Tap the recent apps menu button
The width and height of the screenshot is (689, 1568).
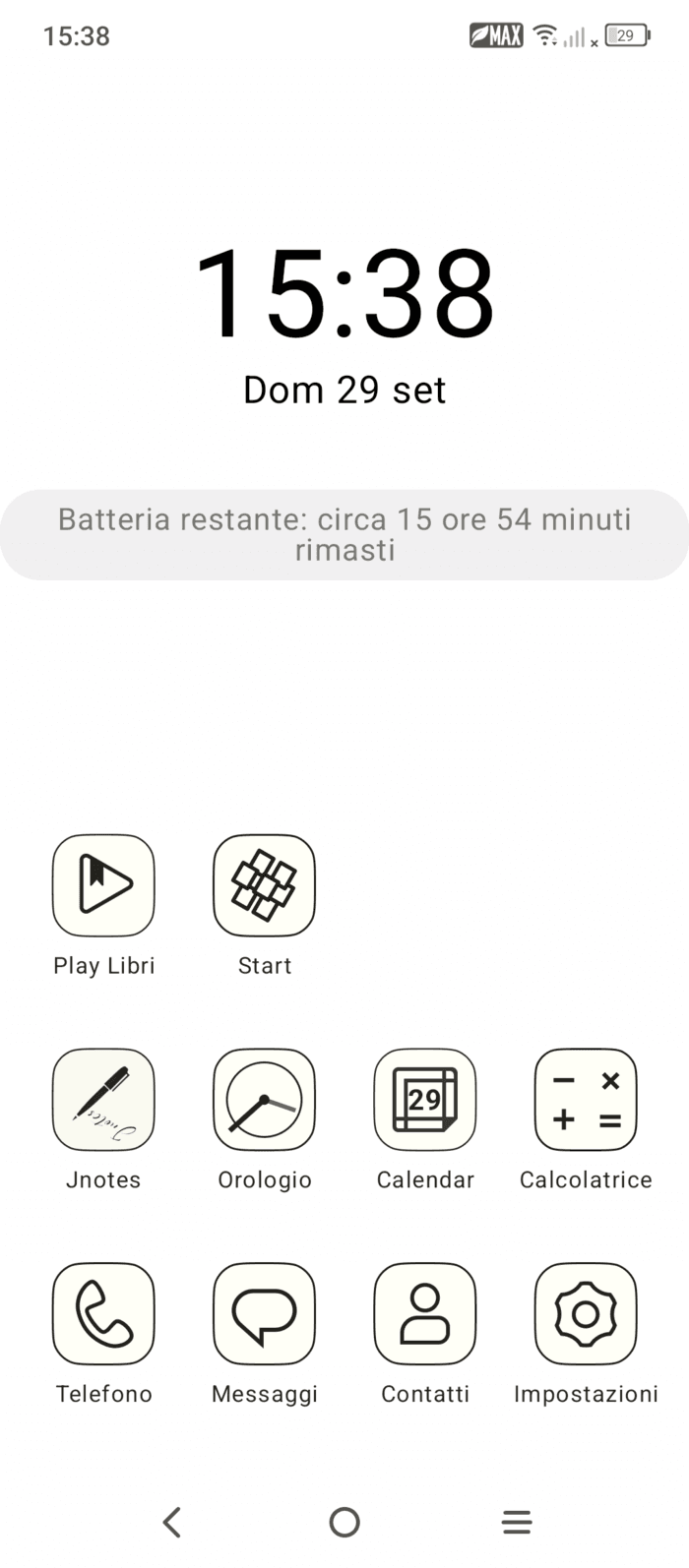point(517,1522)
